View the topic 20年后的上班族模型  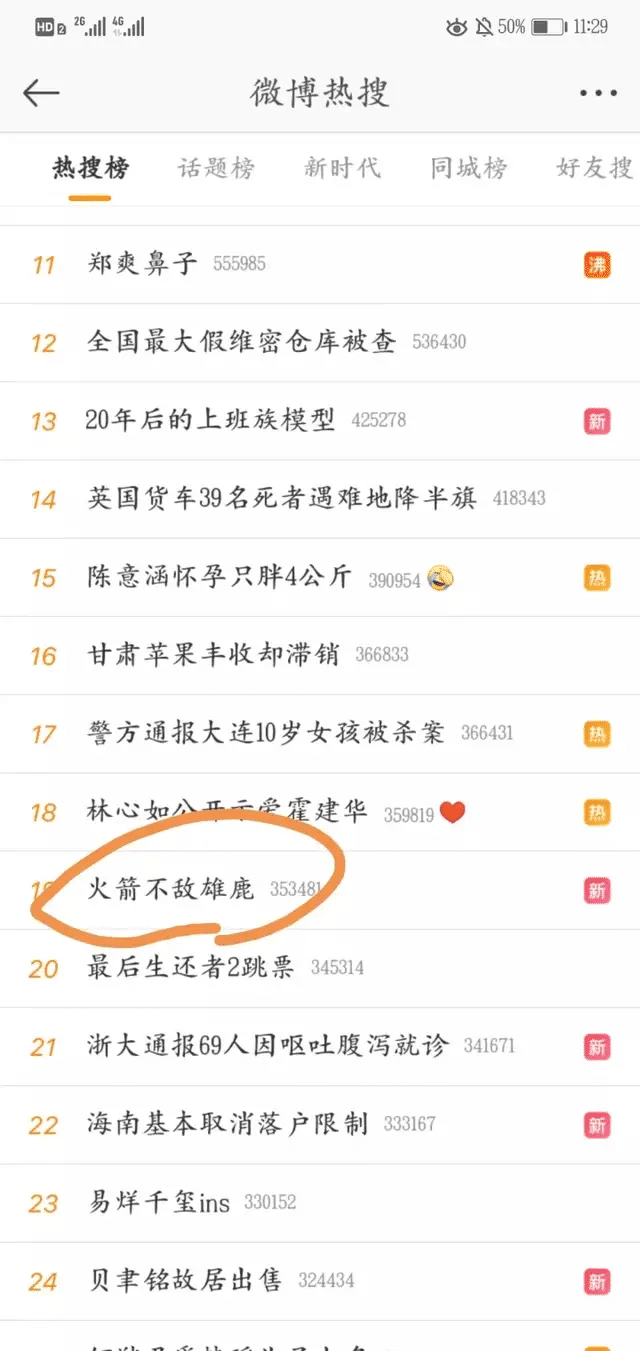(x=211, y=420)
